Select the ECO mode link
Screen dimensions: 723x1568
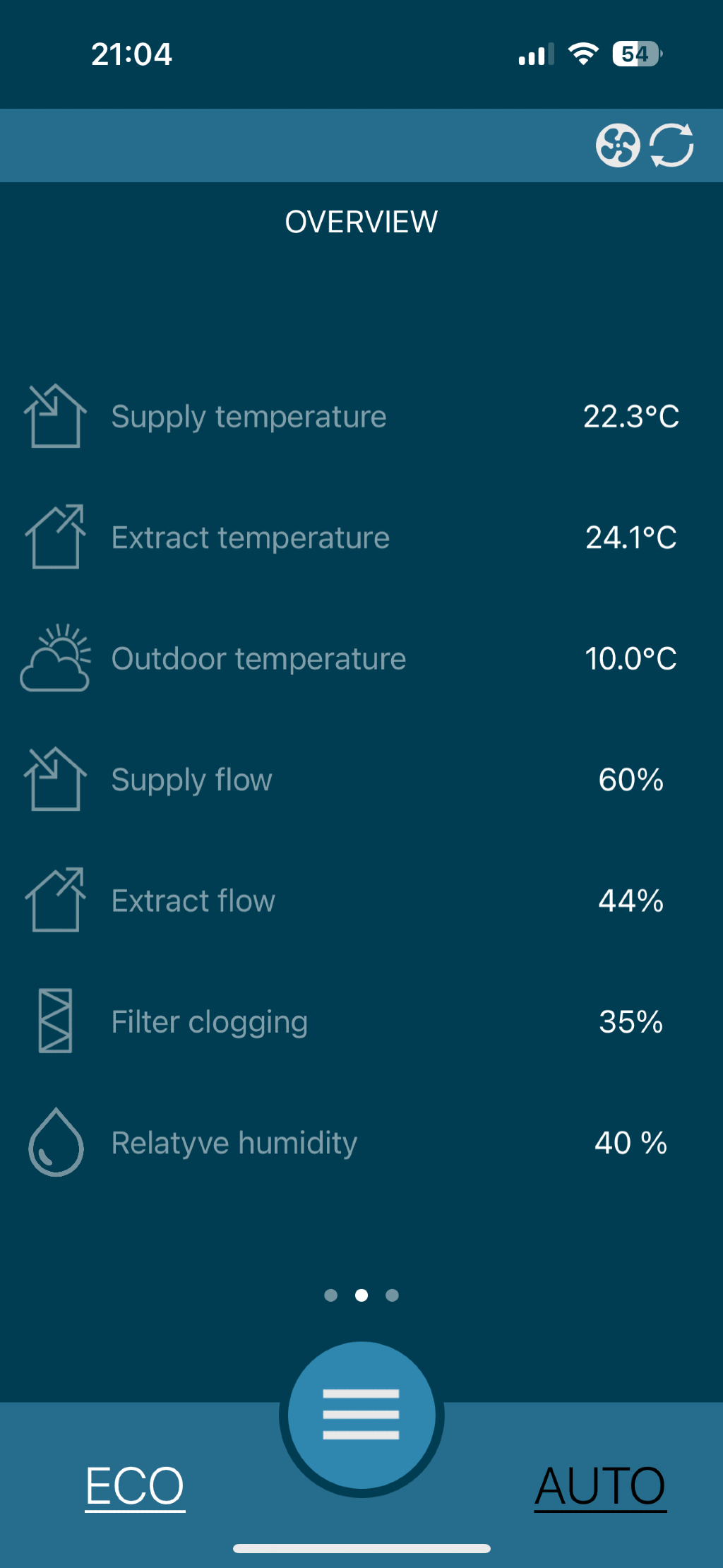click(x=135, y=1486)
